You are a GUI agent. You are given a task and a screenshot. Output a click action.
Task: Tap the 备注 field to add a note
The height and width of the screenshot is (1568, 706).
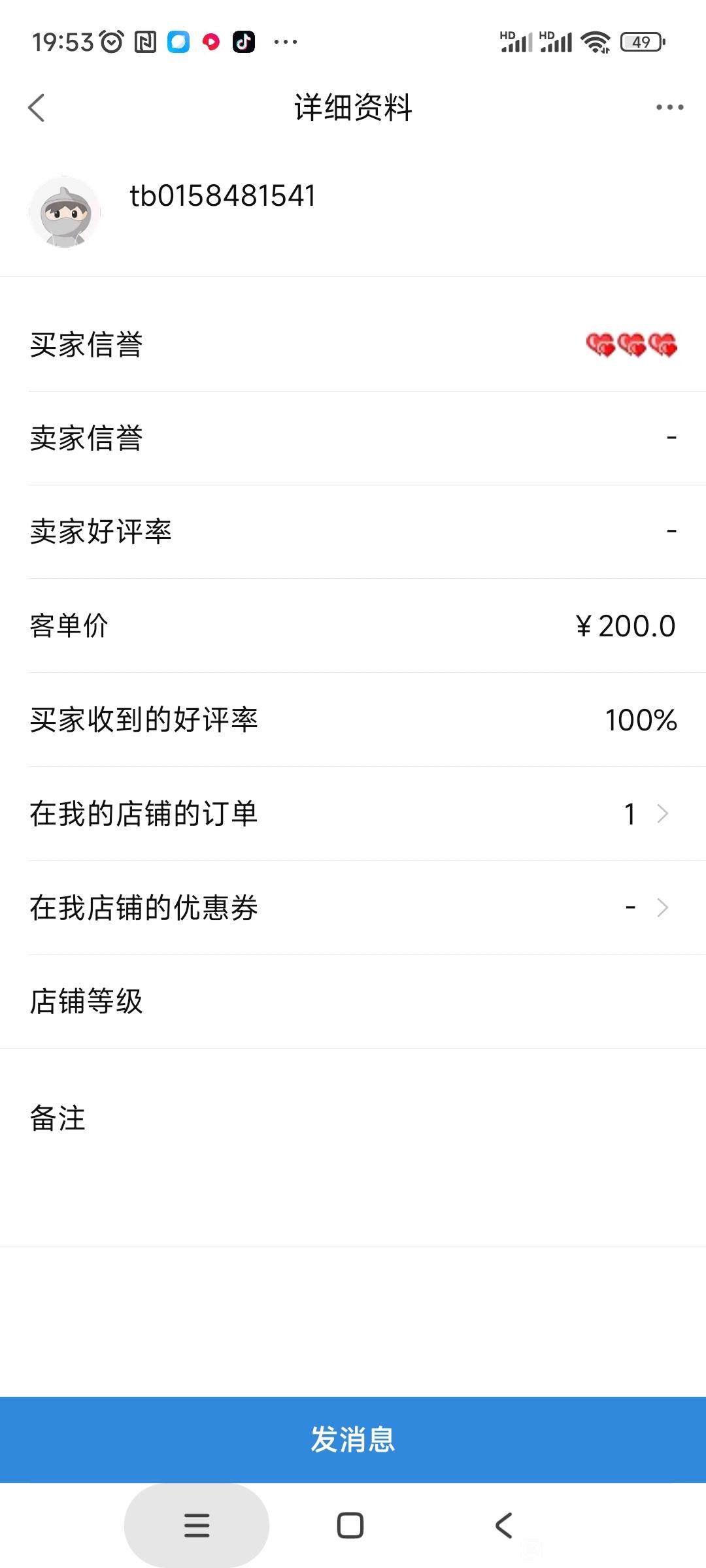coord(353,1148)
